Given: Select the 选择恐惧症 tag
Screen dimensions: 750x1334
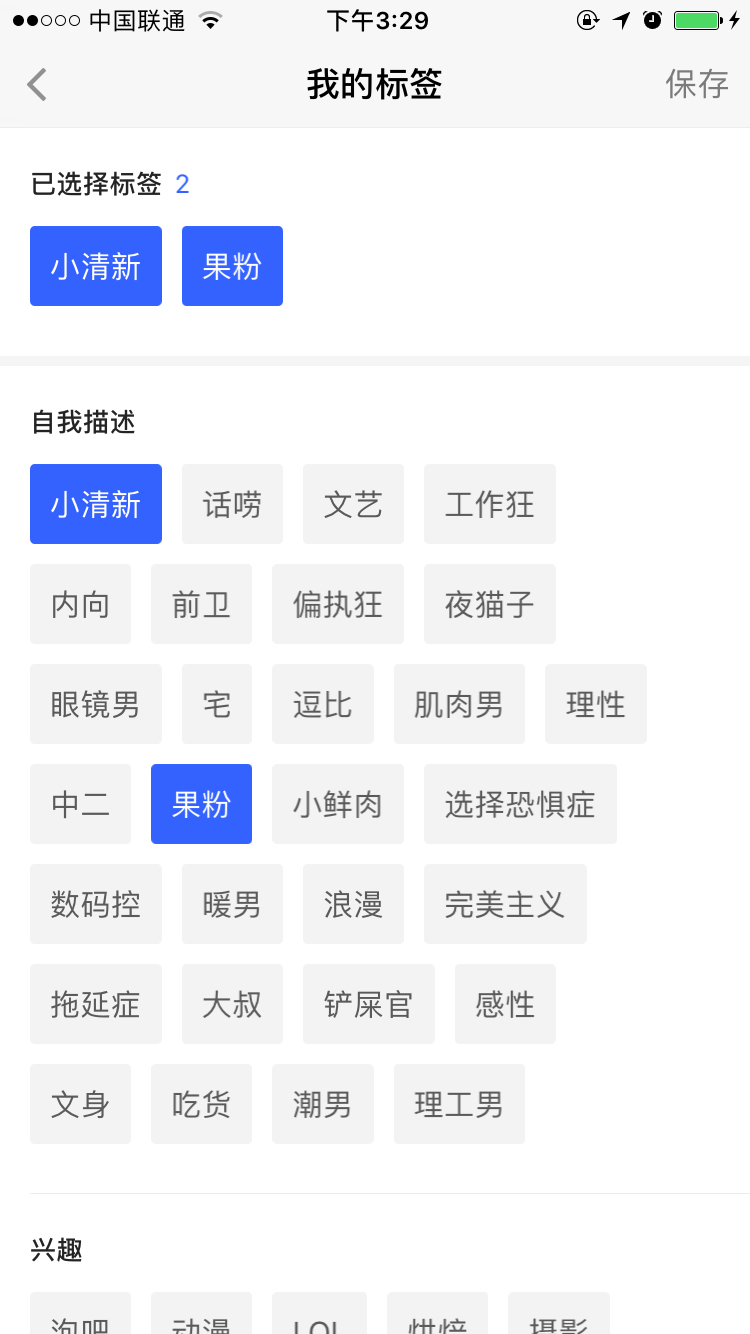Looking at the screenshot, I should pos(520,804).
